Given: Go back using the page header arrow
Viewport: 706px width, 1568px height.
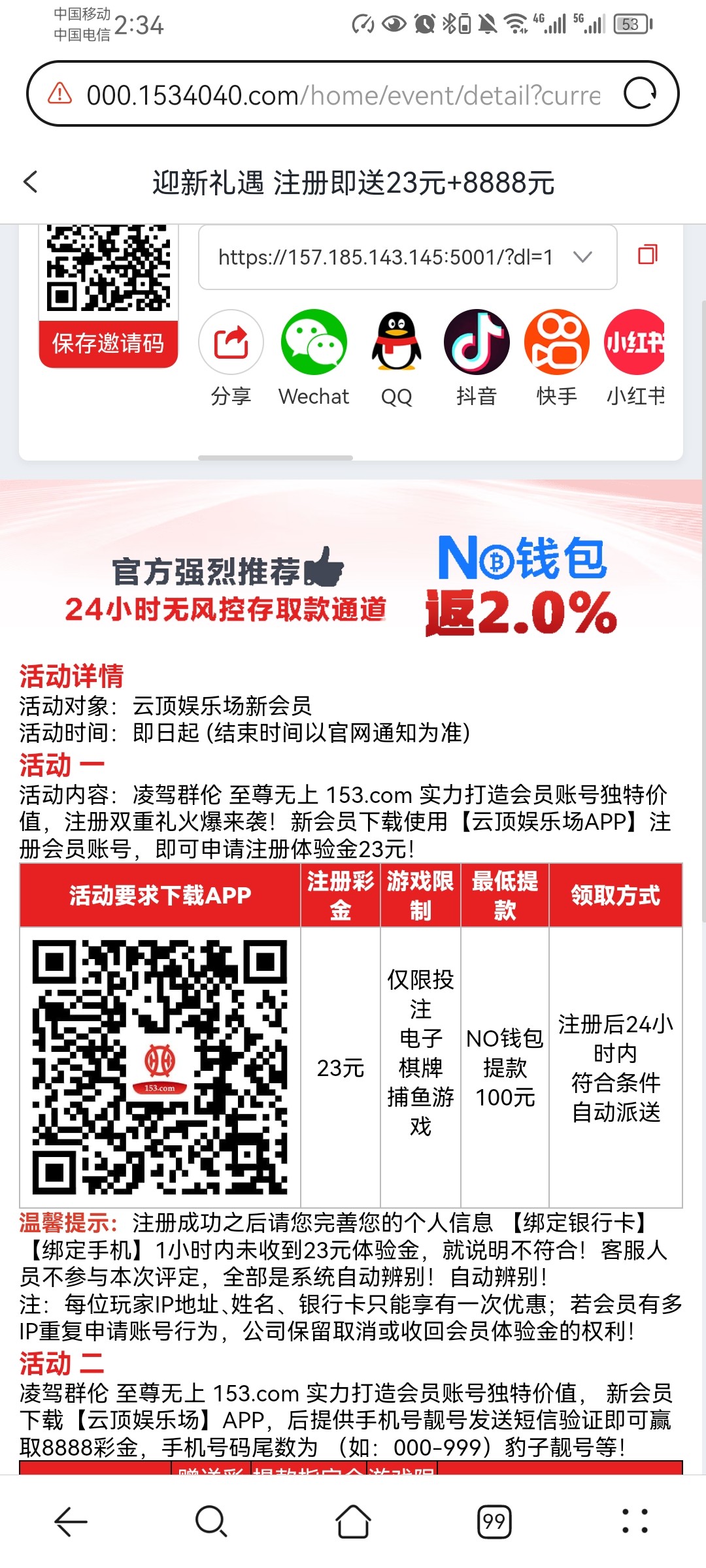Looking at the screenshot, I should [31, 182].
